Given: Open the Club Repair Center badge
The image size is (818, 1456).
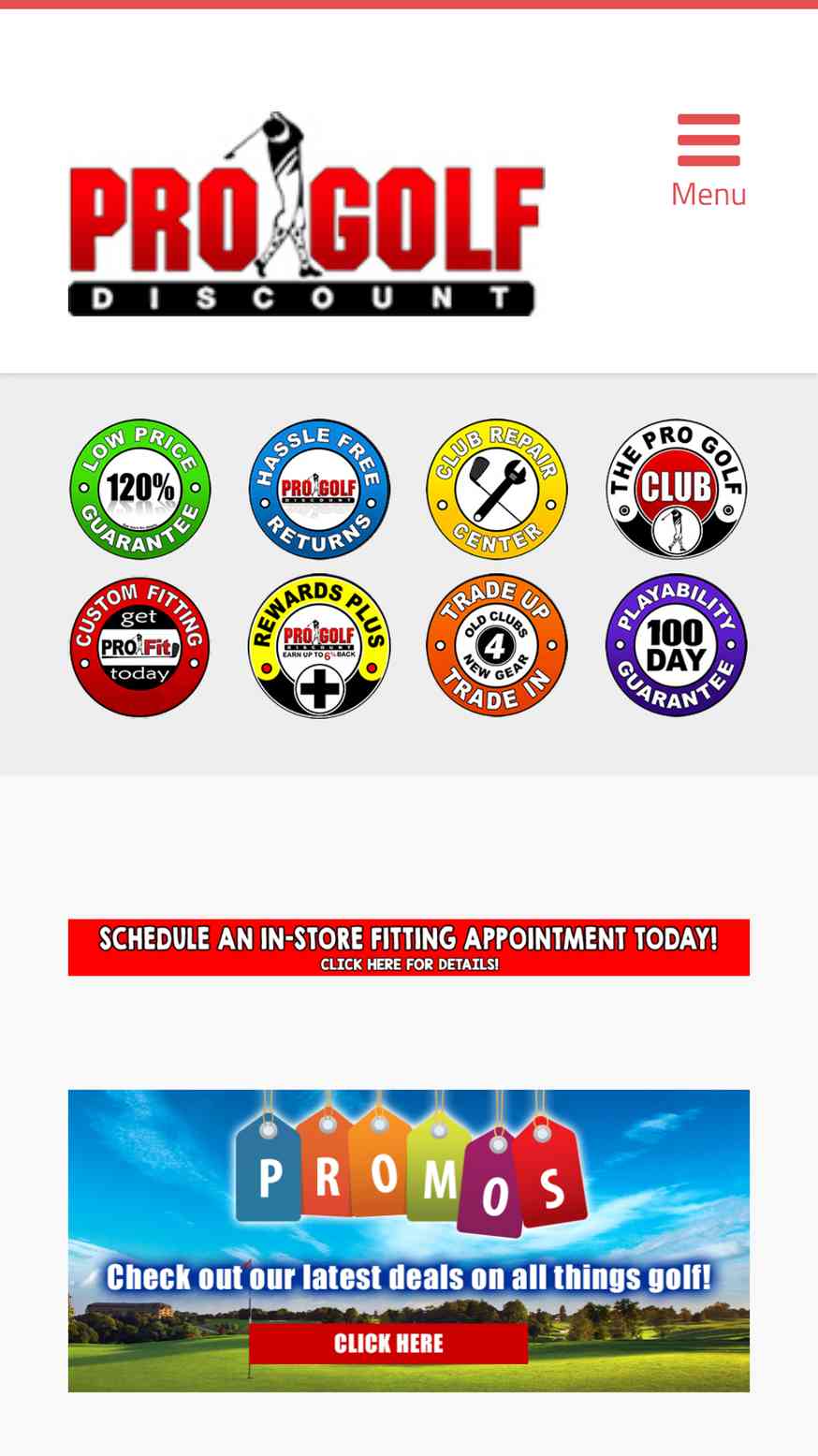Looking at the screenshot, I should coord(497,489).
